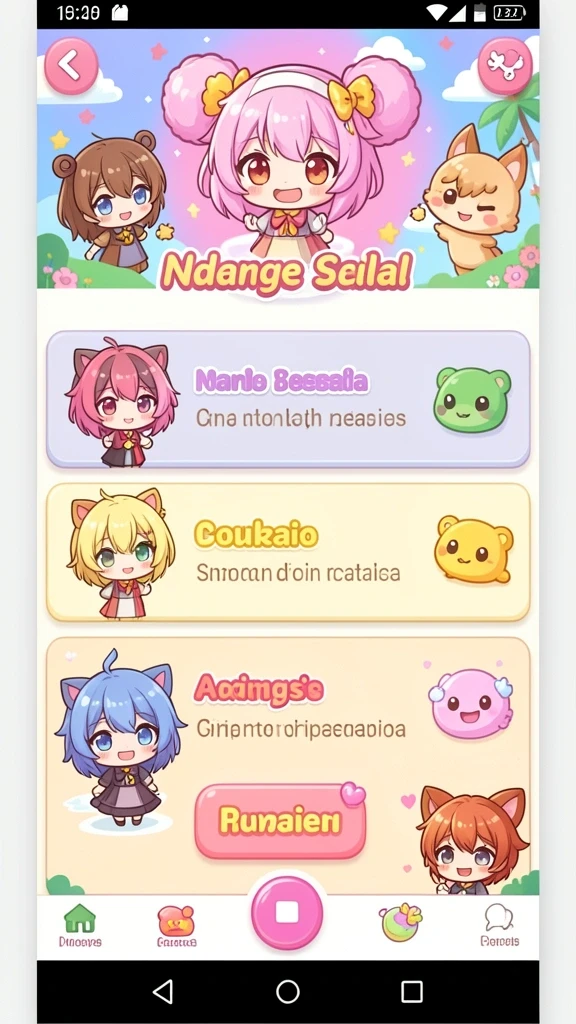Switch to the chat bubbles tab

500,925
